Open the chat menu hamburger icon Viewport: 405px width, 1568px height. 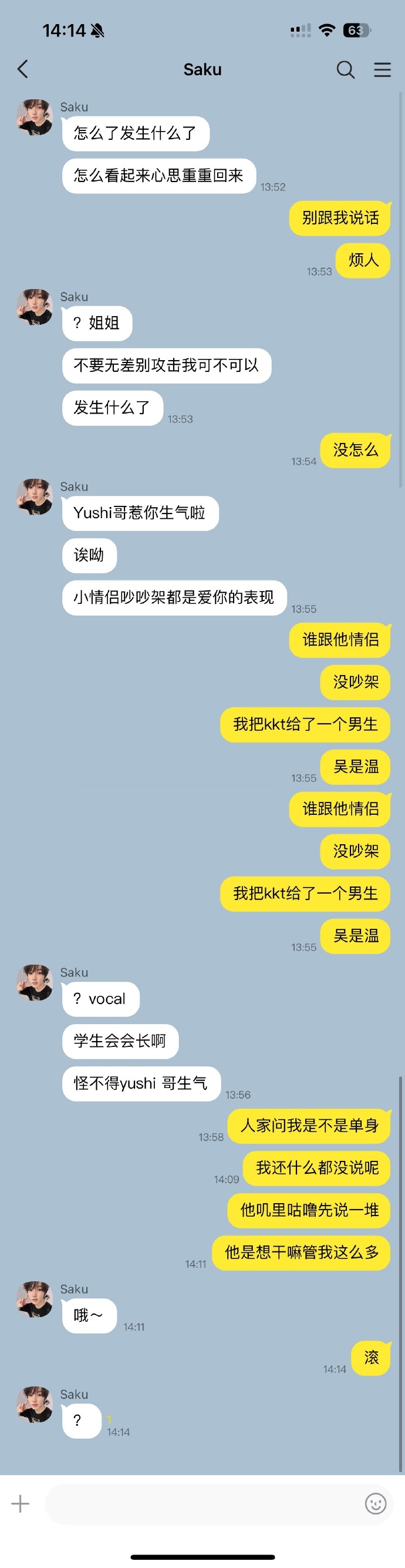coord(382,70)
